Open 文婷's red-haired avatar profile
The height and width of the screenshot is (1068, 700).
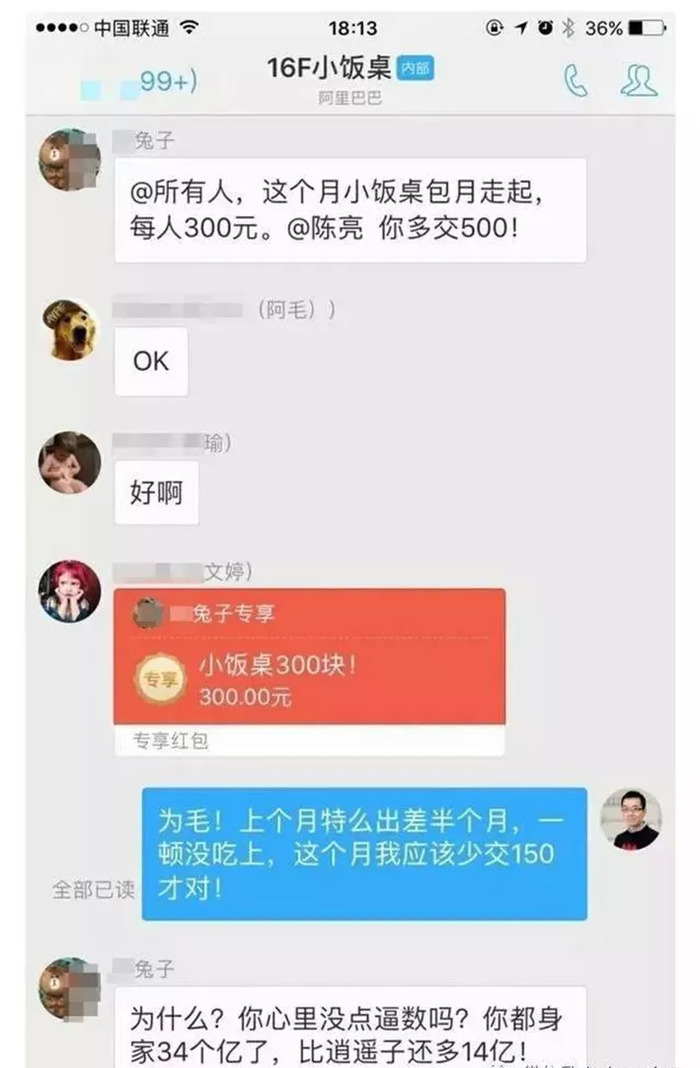[69, 591]
